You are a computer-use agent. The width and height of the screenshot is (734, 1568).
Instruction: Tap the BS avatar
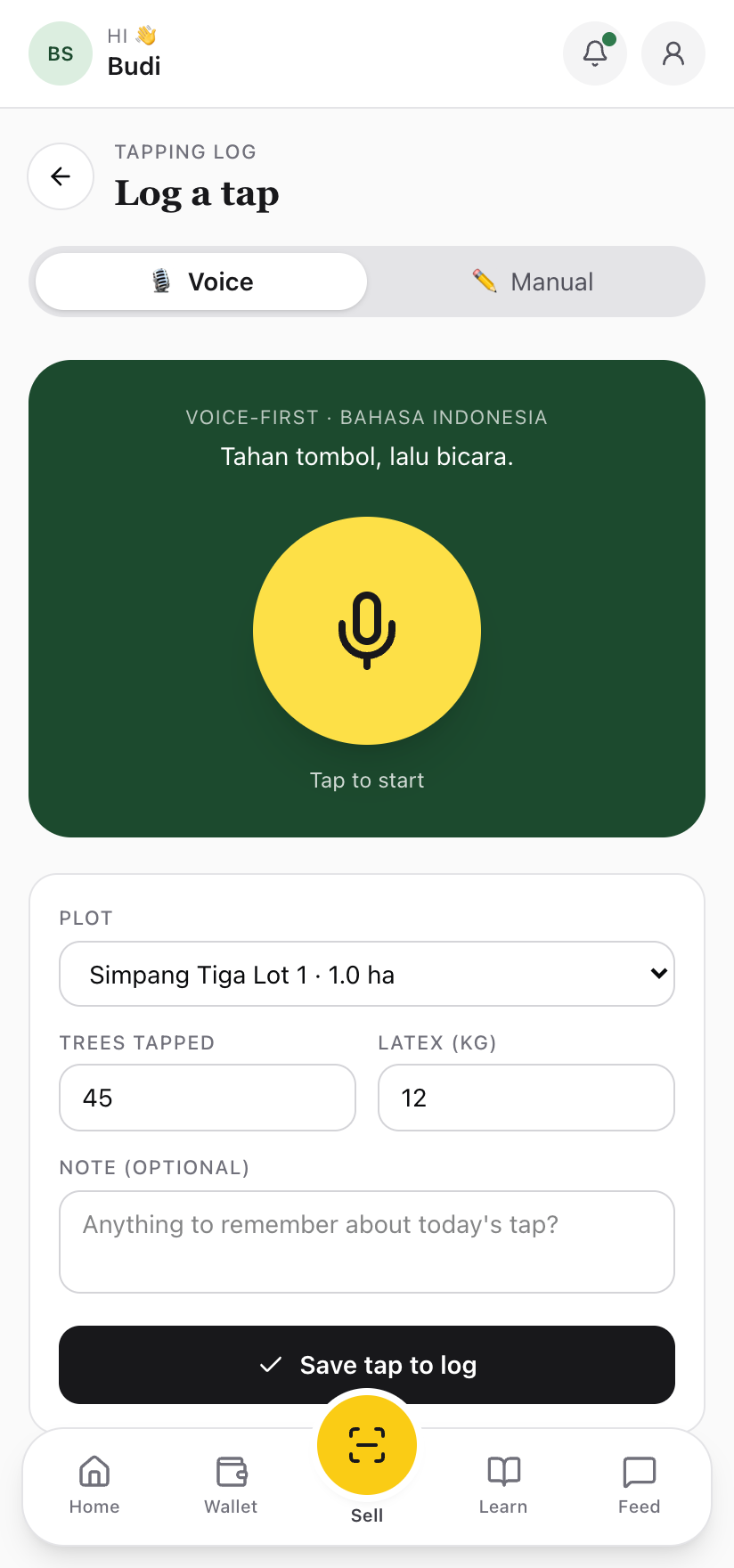point(61,53)
